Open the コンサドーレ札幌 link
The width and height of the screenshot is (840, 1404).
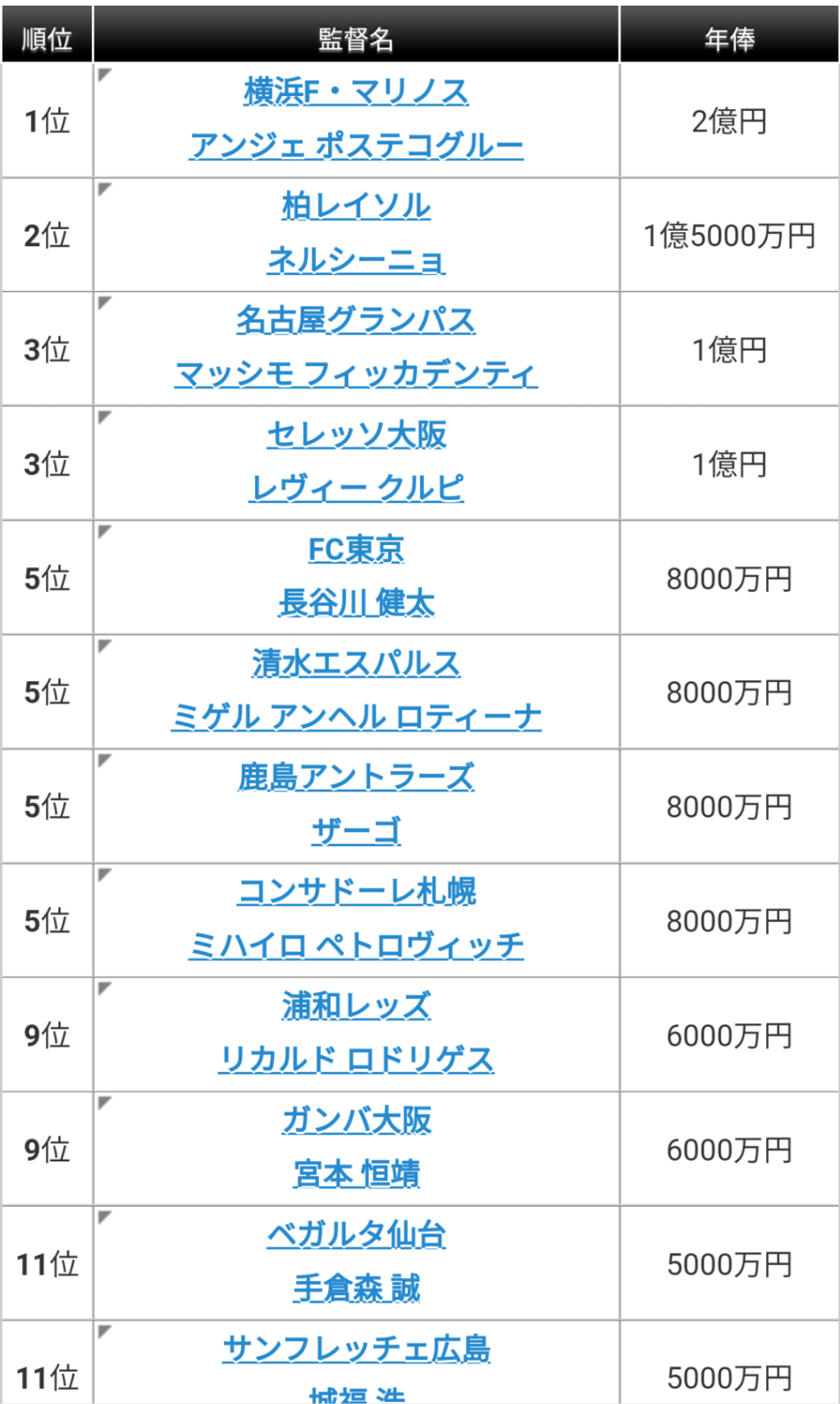coord(356,892)
